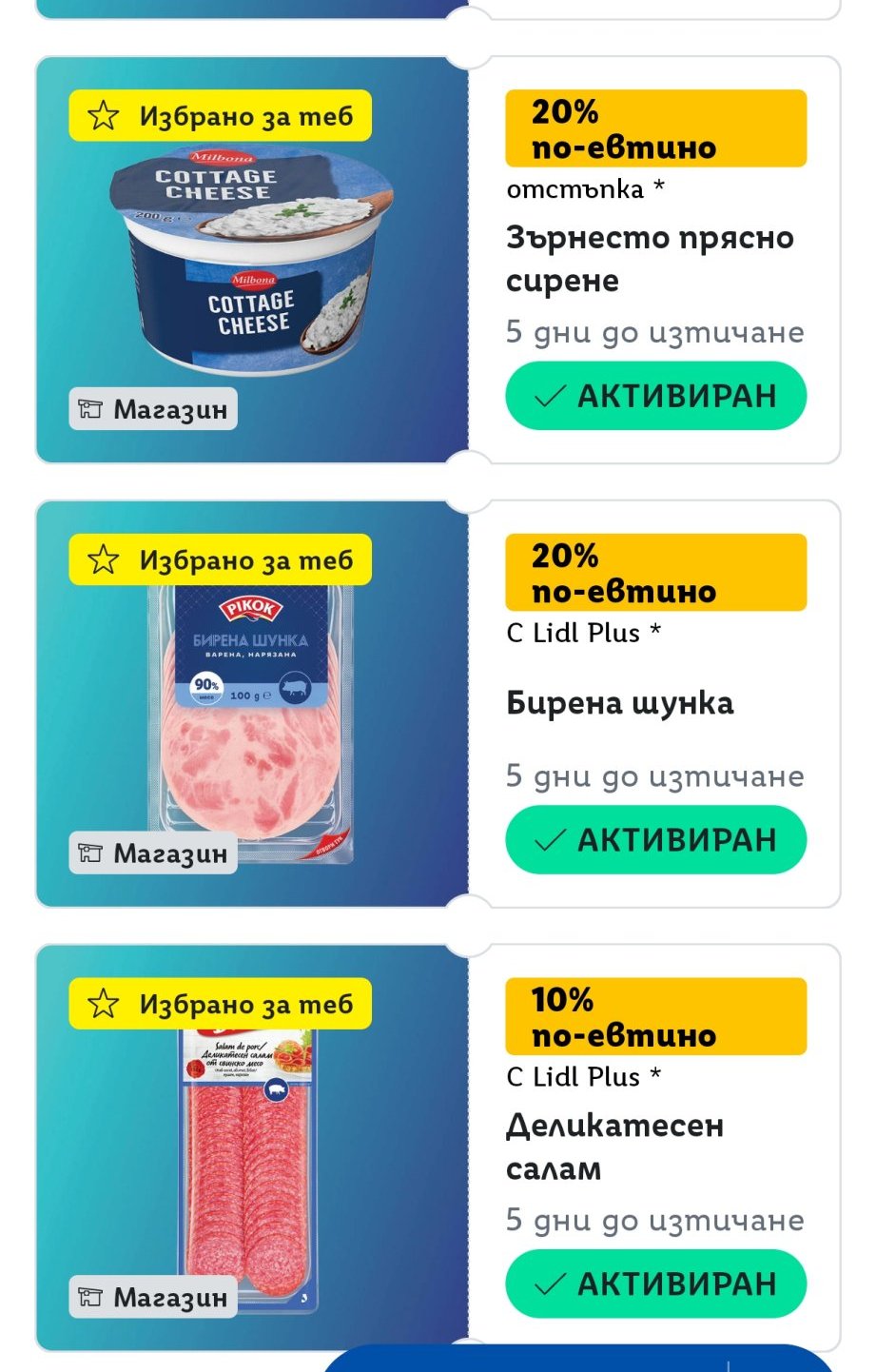Toggle the activated button for Бирена шунка
876x1372 pixels.
pyautogui.click(x=655, y=840)
